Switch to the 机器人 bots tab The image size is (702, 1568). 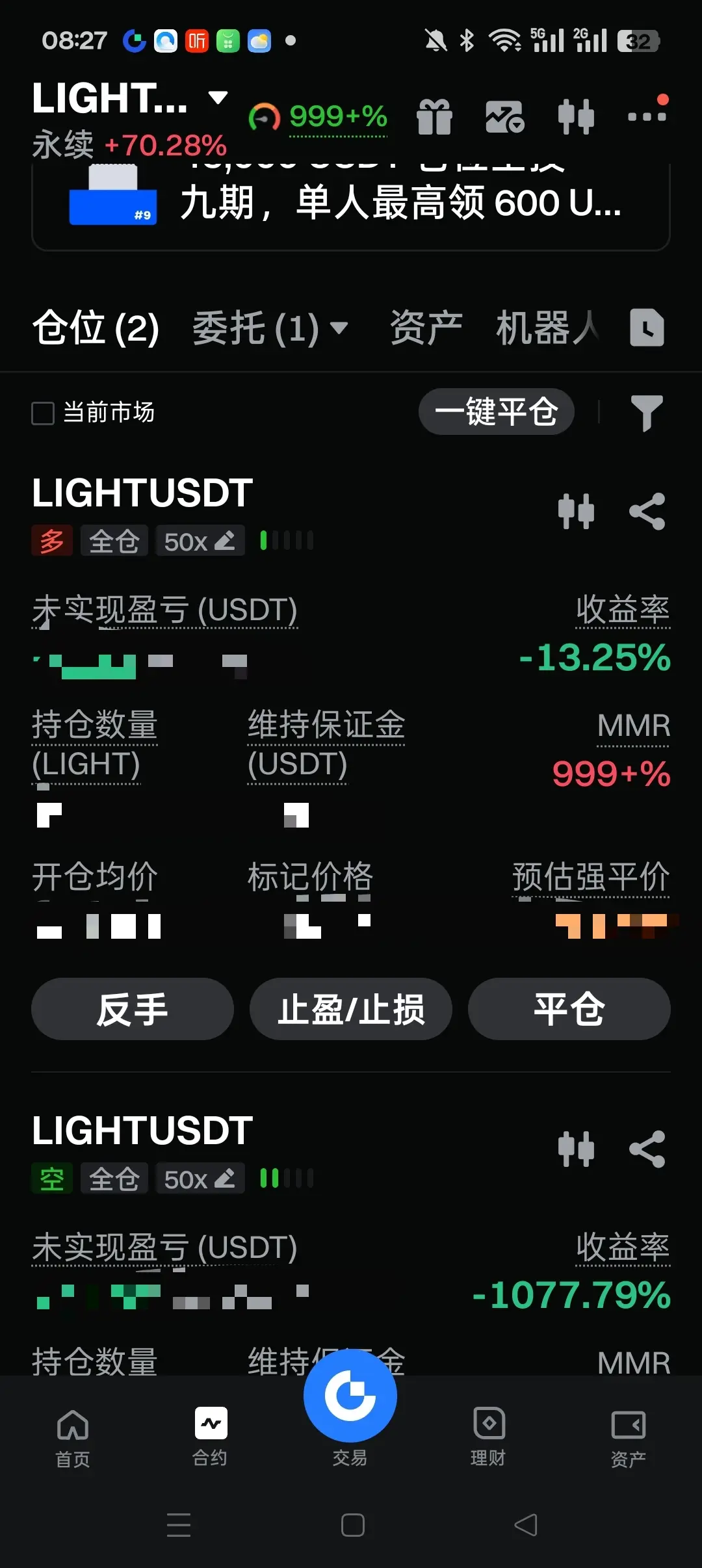[x=546, y=328]
